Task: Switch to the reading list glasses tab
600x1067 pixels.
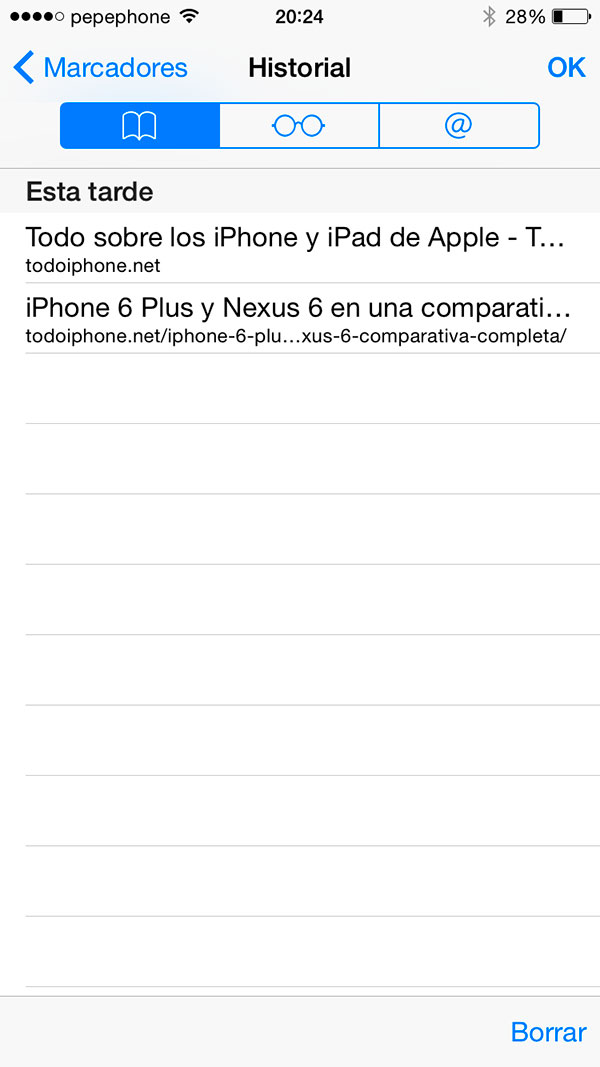Action: pos(299,126)
